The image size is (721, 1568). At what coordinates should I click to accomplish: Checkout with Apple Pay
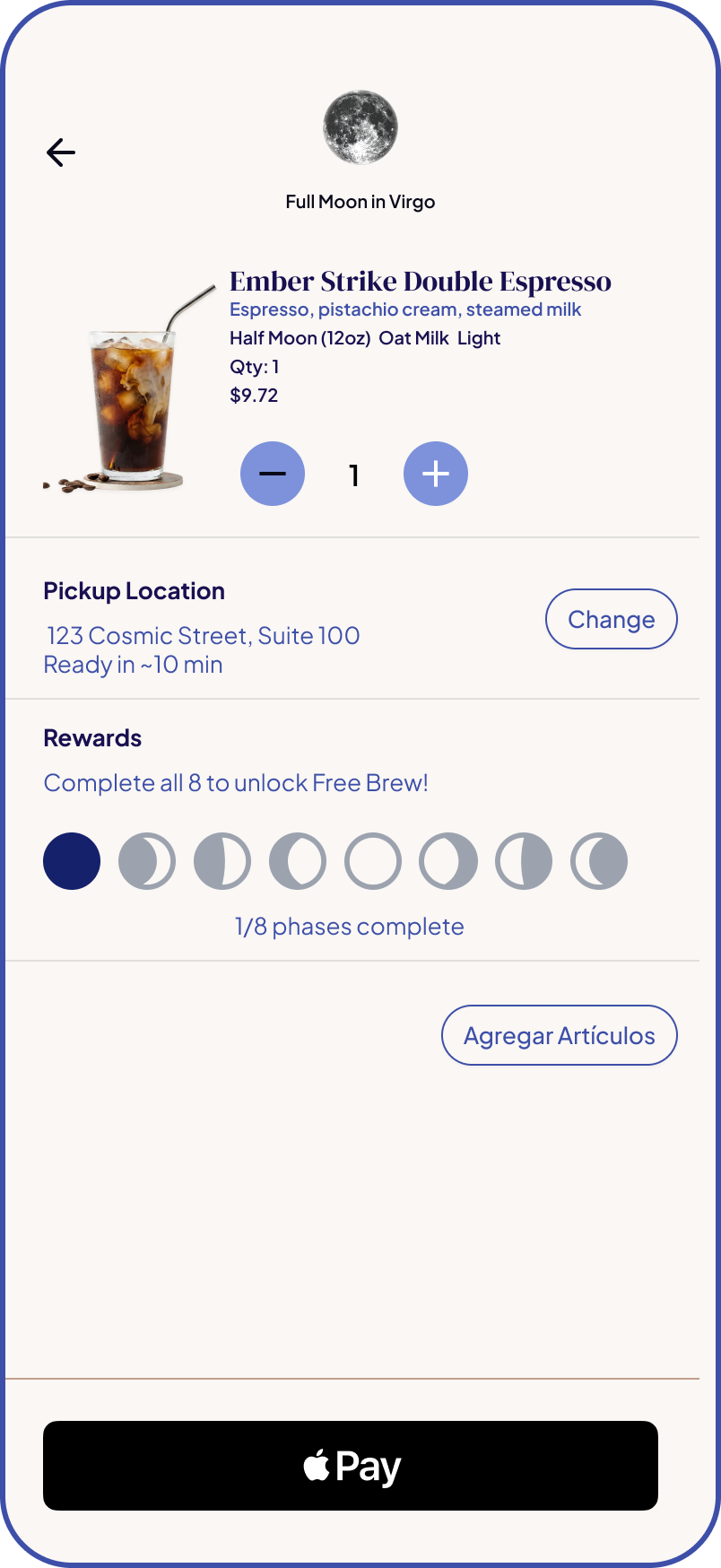pyautogui.click(x=351, y=1466)
